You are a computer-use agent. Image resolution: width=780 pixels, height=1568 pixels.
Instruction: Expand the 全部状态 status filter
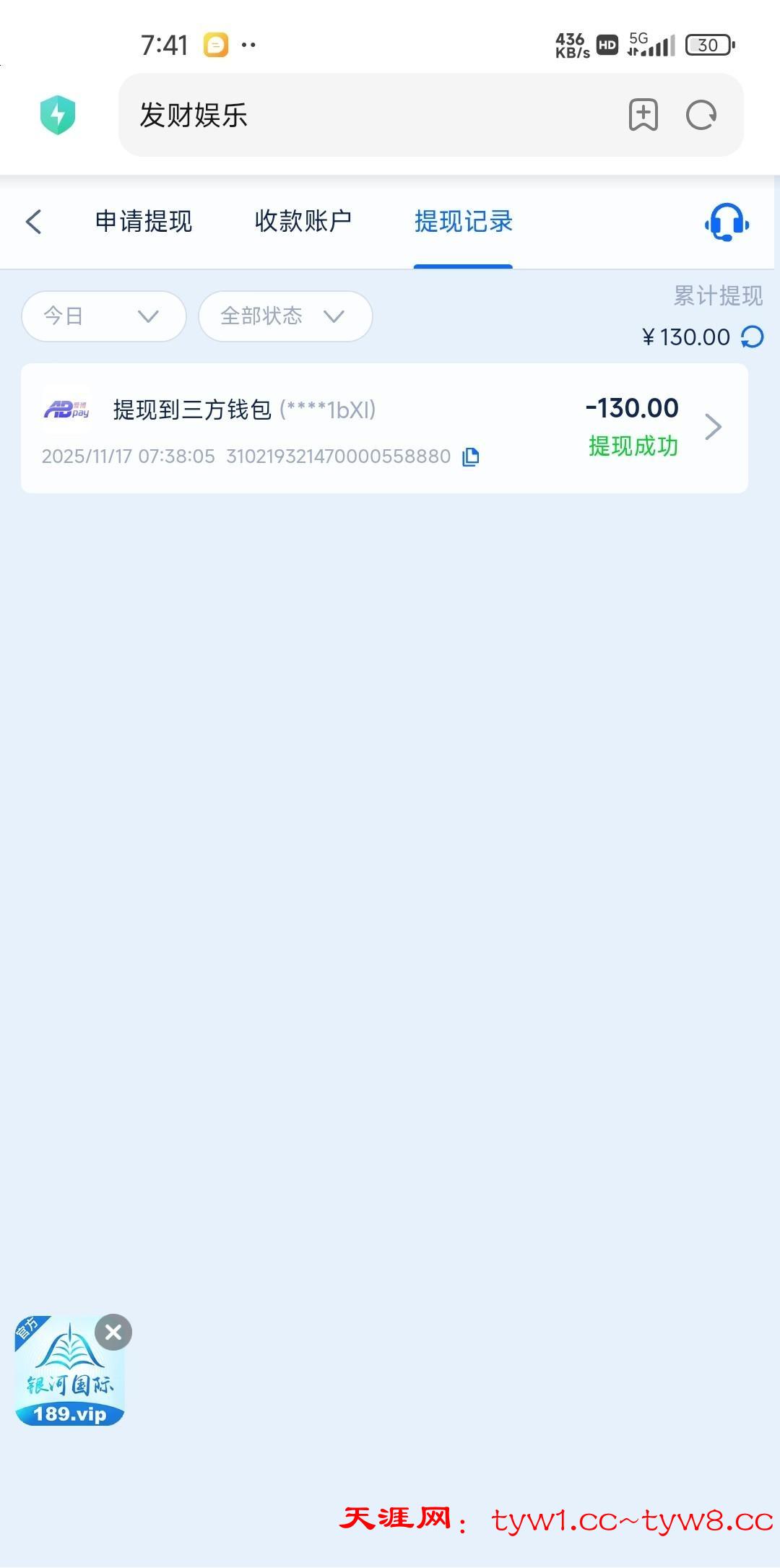click(x=285, y=316)
